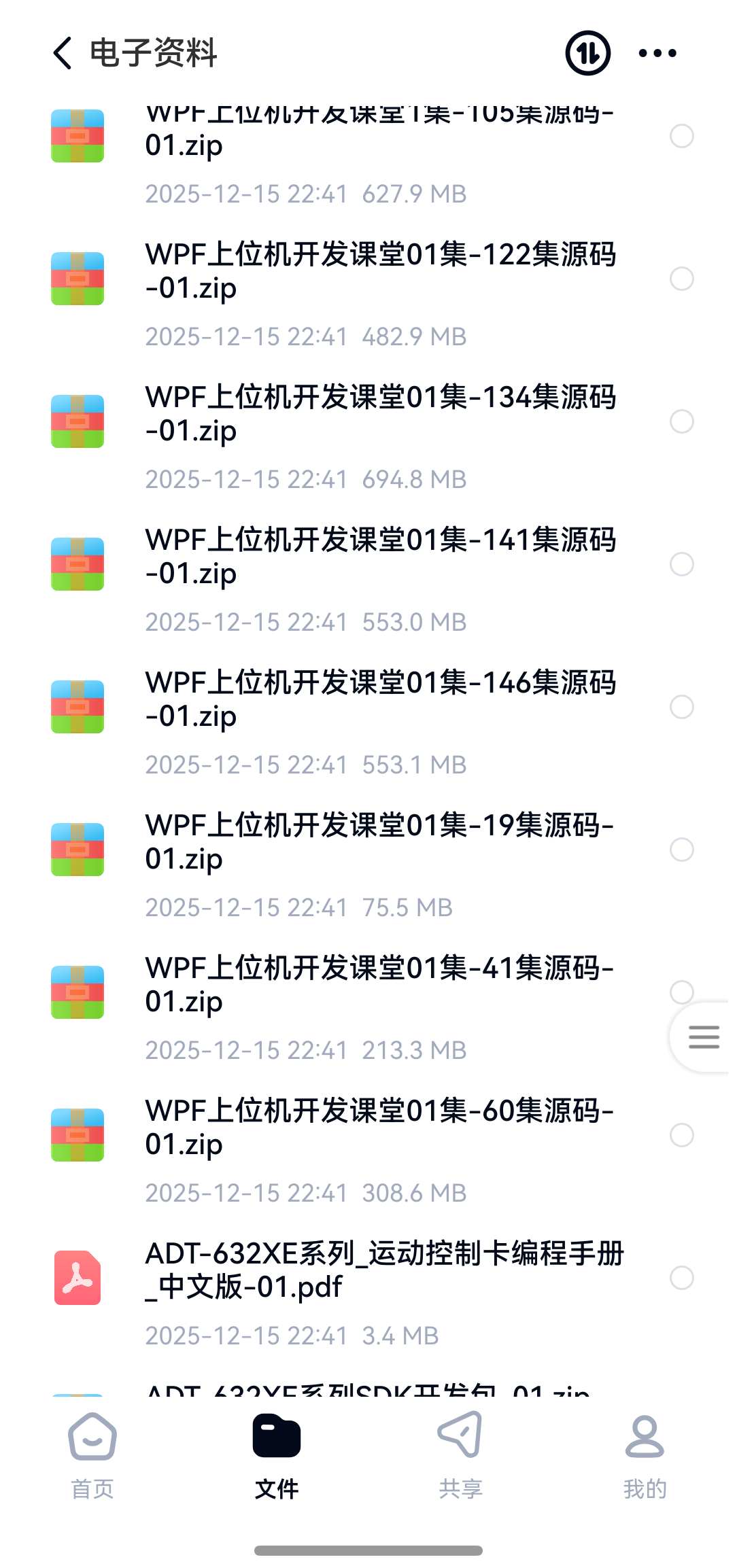737x1568 pixels.
Task: Go back from 电子资料 folder
Action: coord(63,53)
